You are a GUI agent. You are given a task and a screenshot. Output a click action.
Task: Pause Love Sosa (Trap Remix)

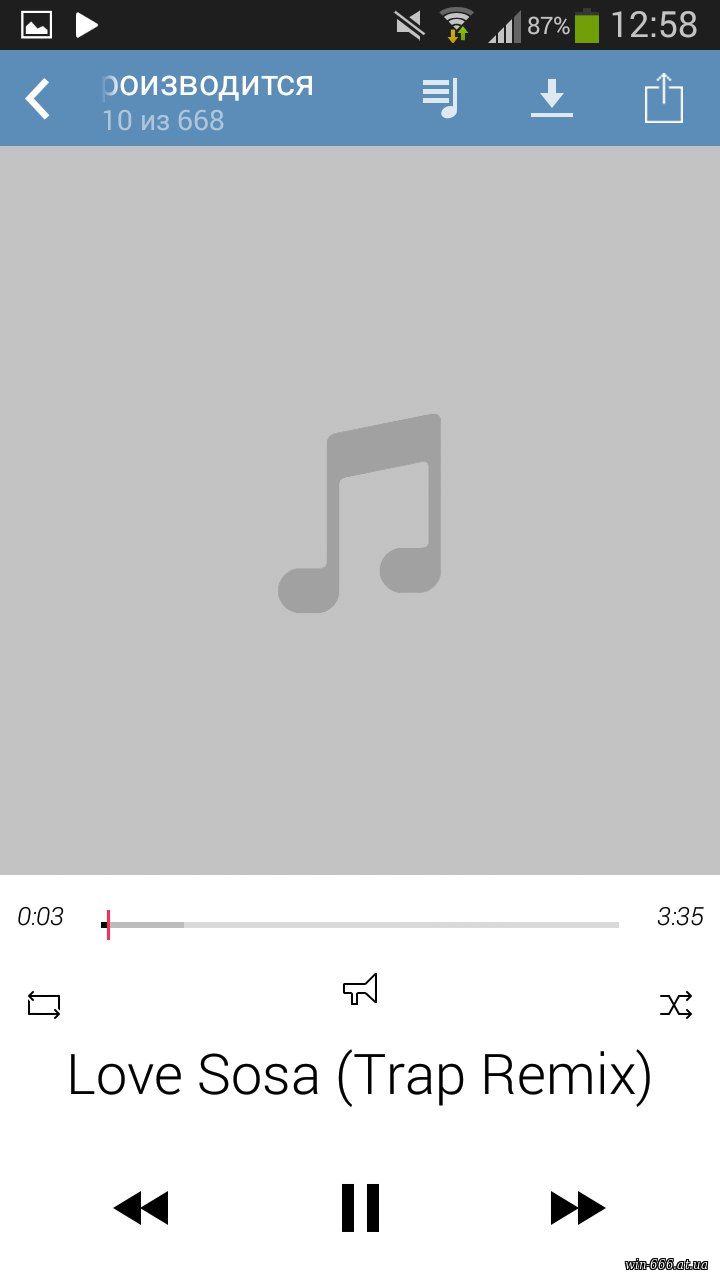pyautogui.click(x=360, y=1208)
